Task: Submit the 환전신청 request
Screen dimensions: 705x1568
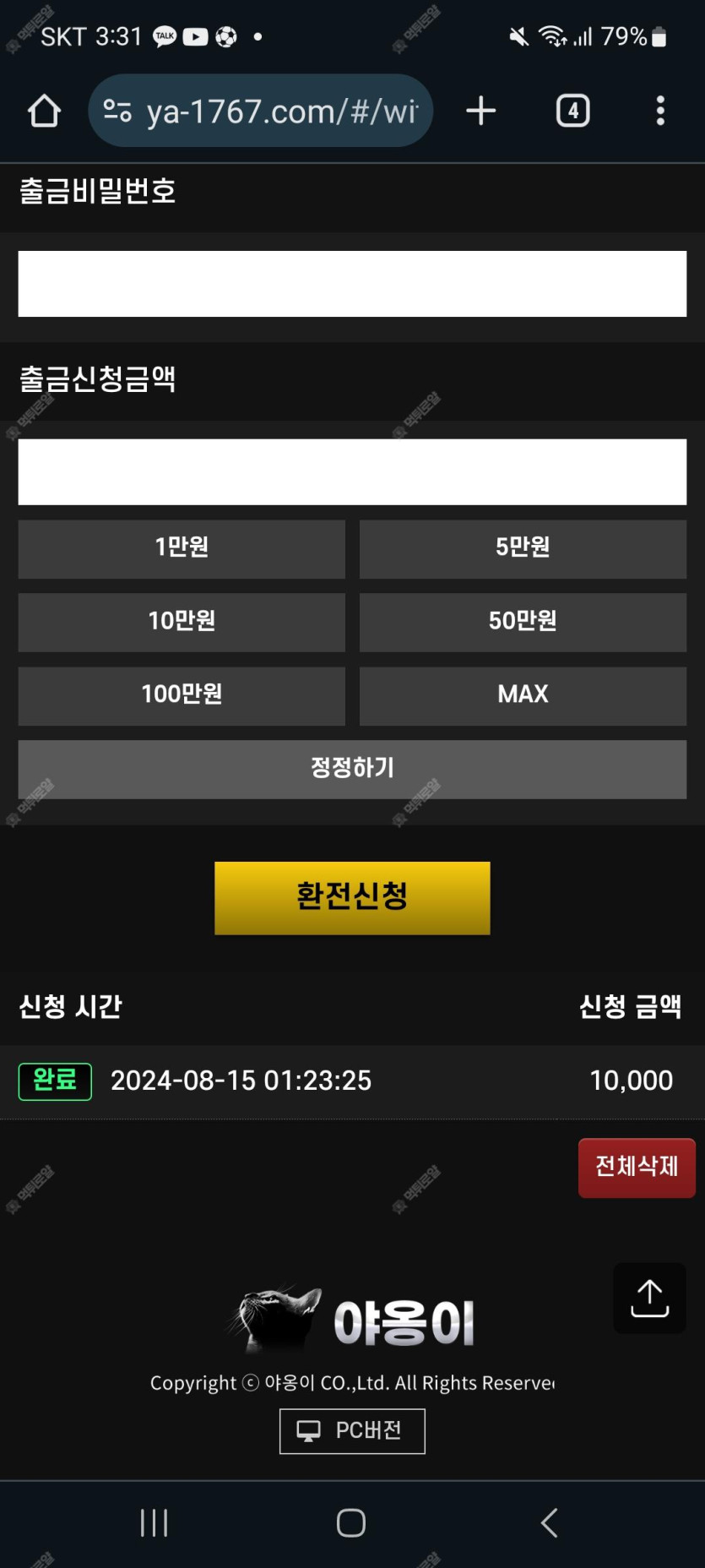Action: (352, 897)
